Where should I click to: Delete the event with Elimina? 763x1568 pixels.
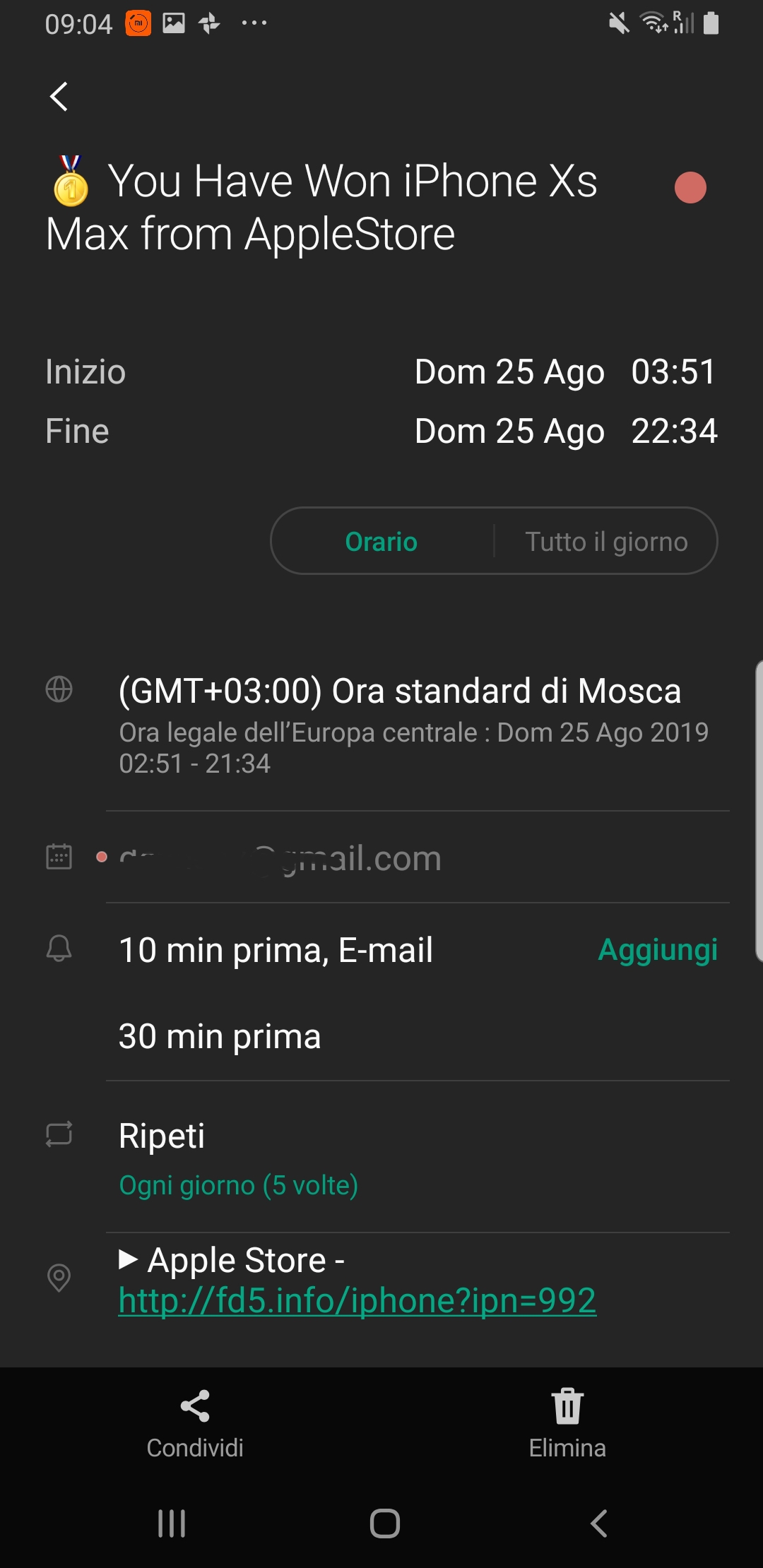point(567,1424)
